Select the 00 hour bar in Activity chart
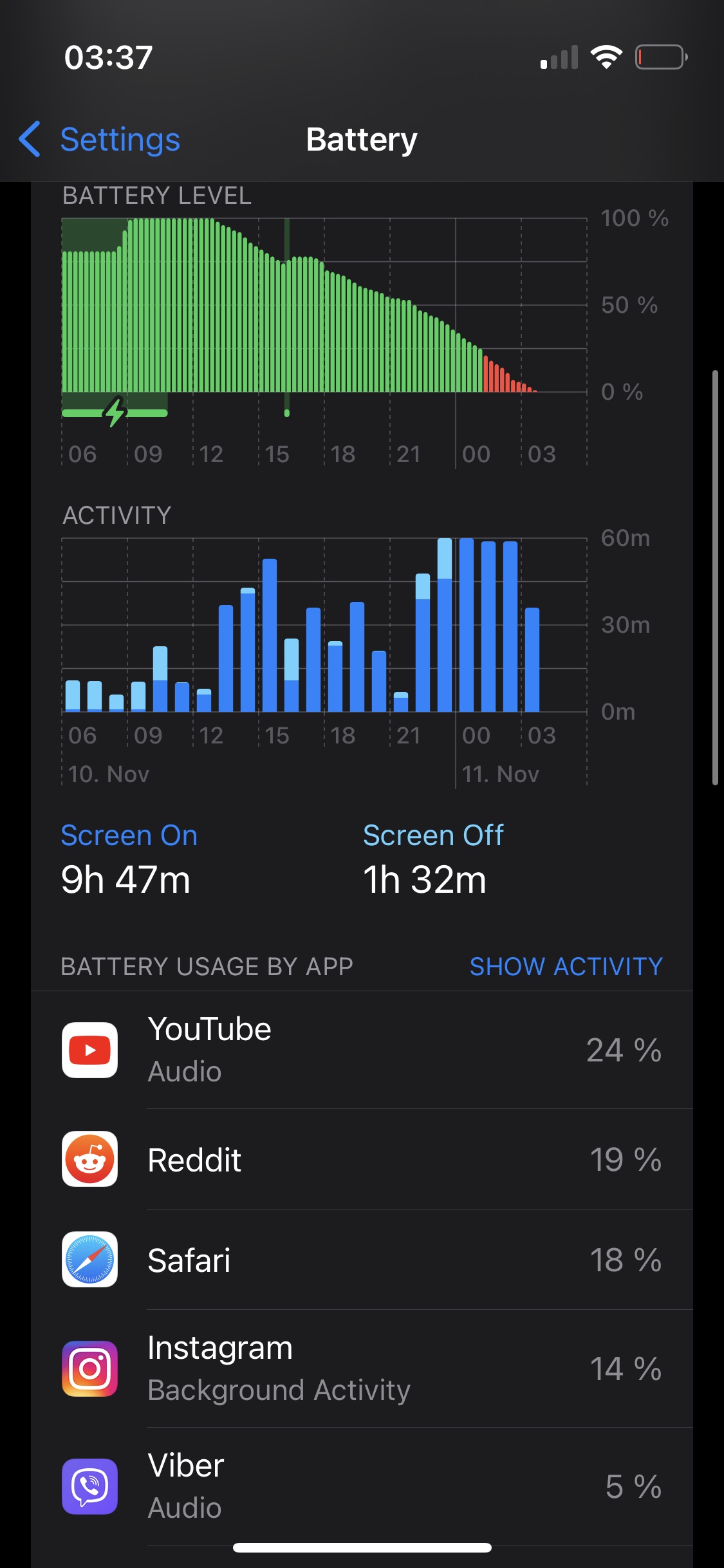 pos(467,624)
